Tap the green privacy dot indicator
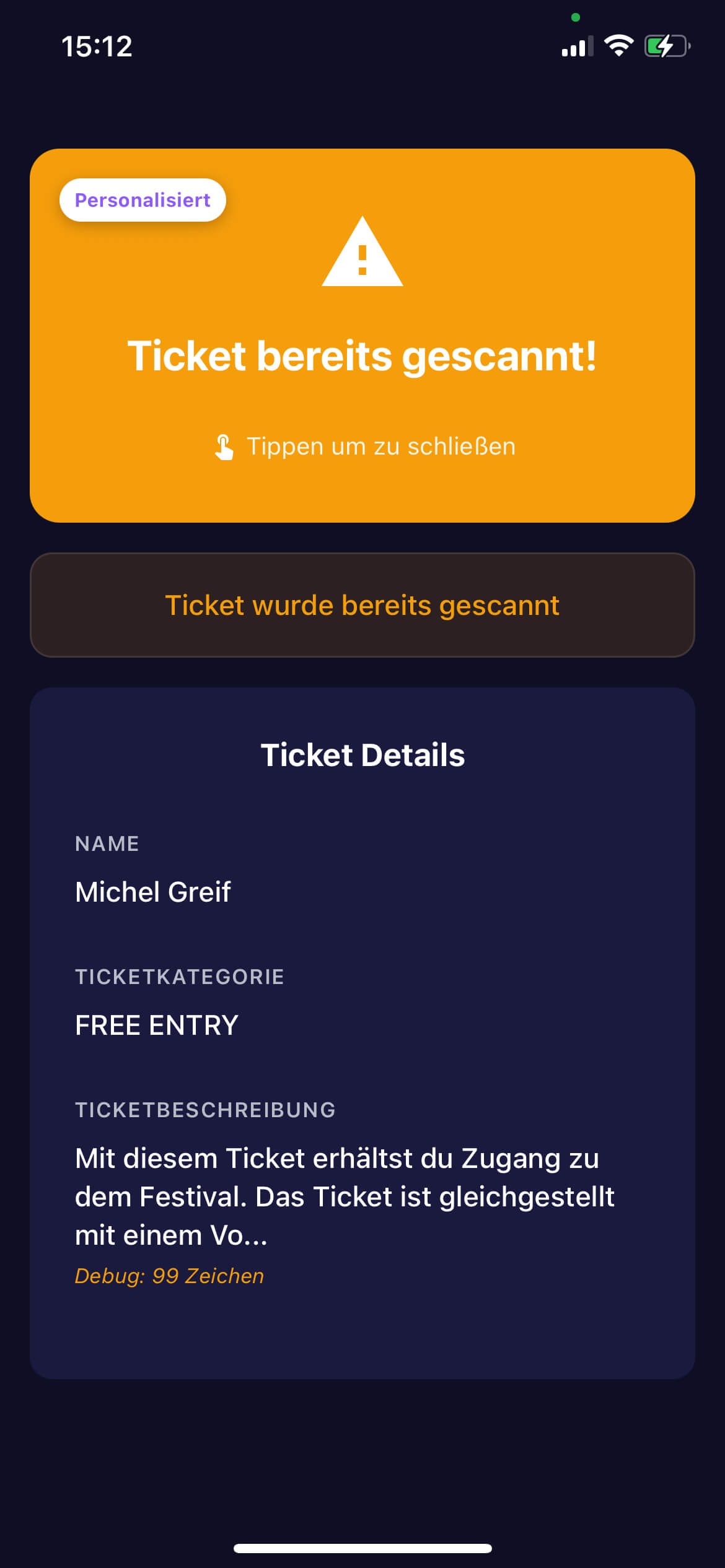The height and width of the screenshot is (1568, 725). 574,19
